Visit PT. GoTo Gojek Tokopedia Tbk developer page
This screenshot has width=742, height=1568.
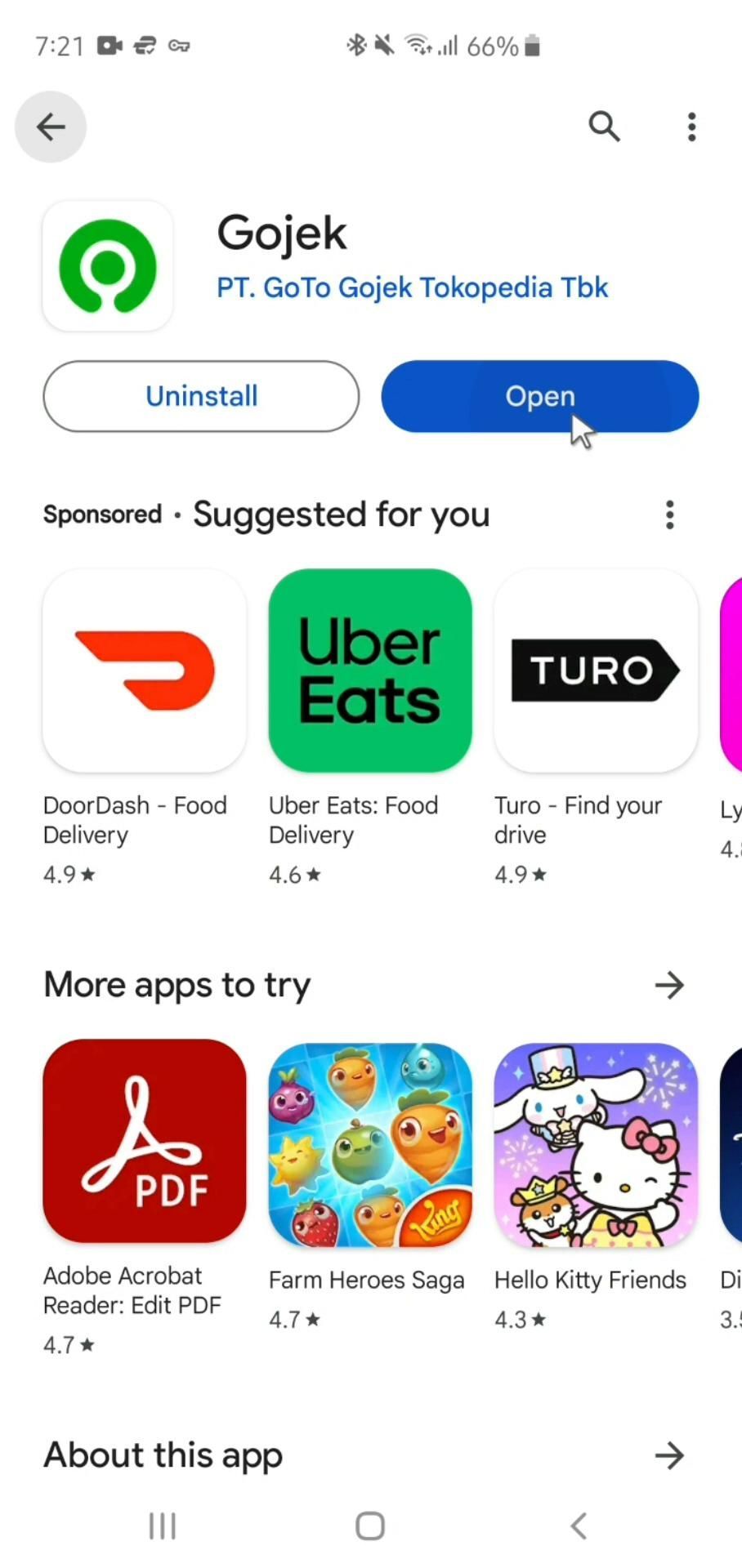coord(412,287)
